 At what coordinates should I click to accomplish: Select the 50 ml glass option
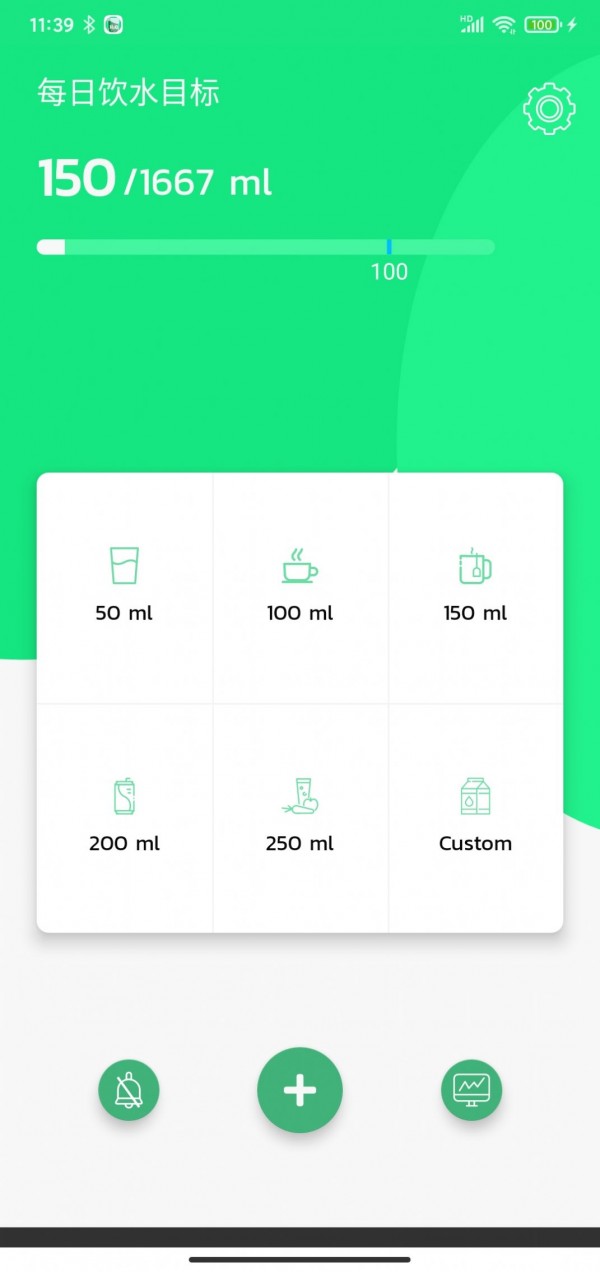tap(124, 586)
